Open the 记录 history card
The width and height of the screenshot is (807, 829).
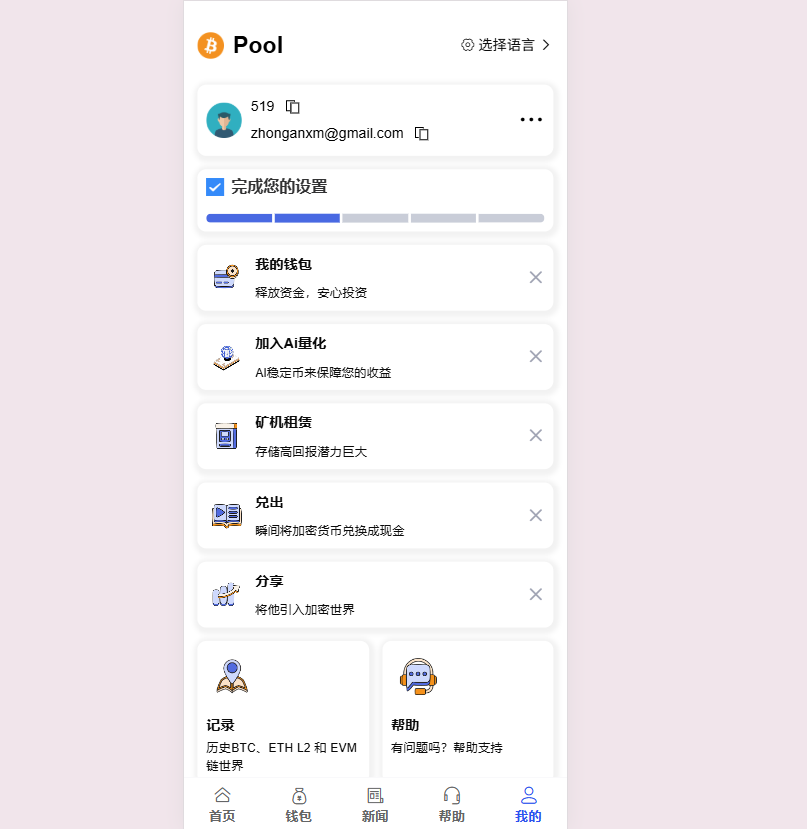[x=283, y=710]
